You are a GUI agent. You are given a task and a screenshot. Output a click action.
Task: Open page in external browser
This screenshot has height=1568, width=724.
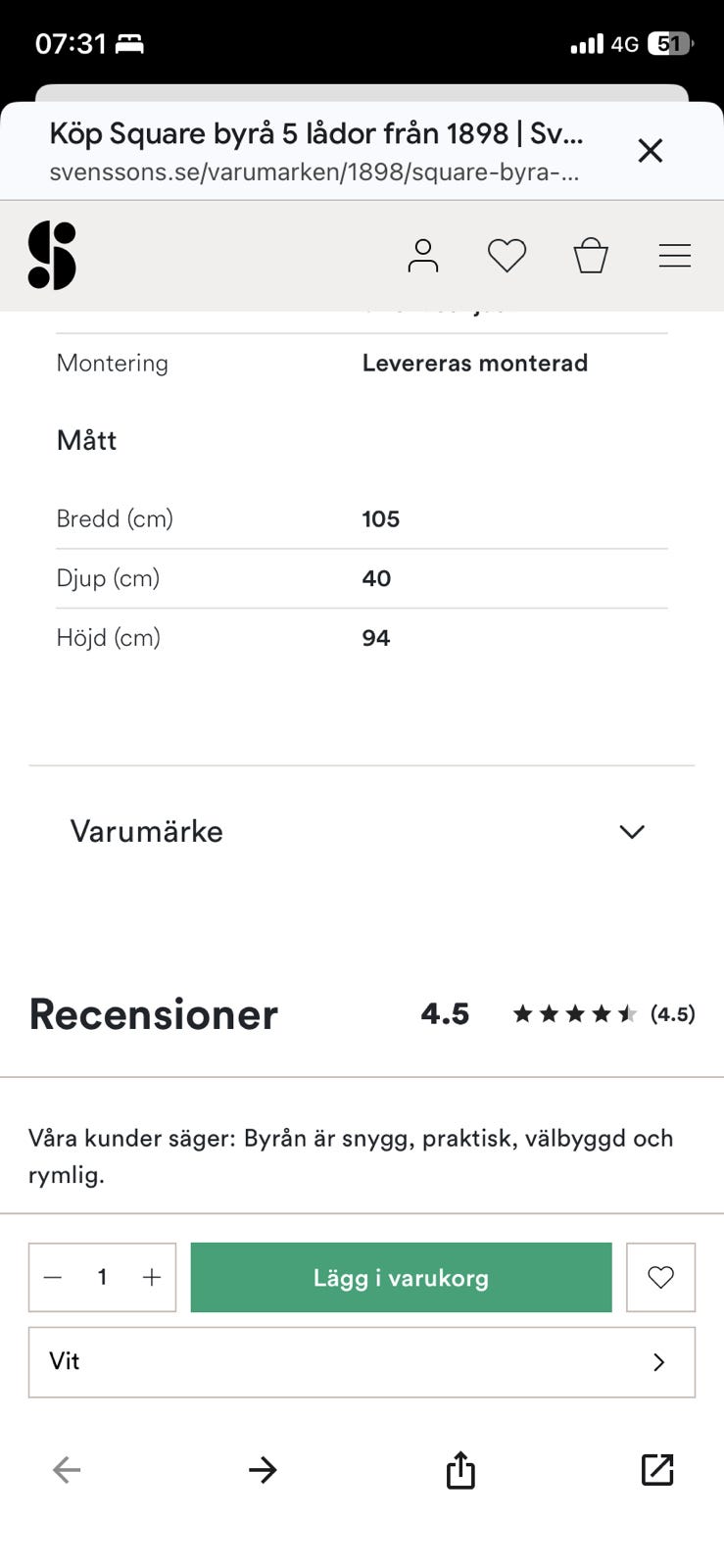tap(657, 1470)
